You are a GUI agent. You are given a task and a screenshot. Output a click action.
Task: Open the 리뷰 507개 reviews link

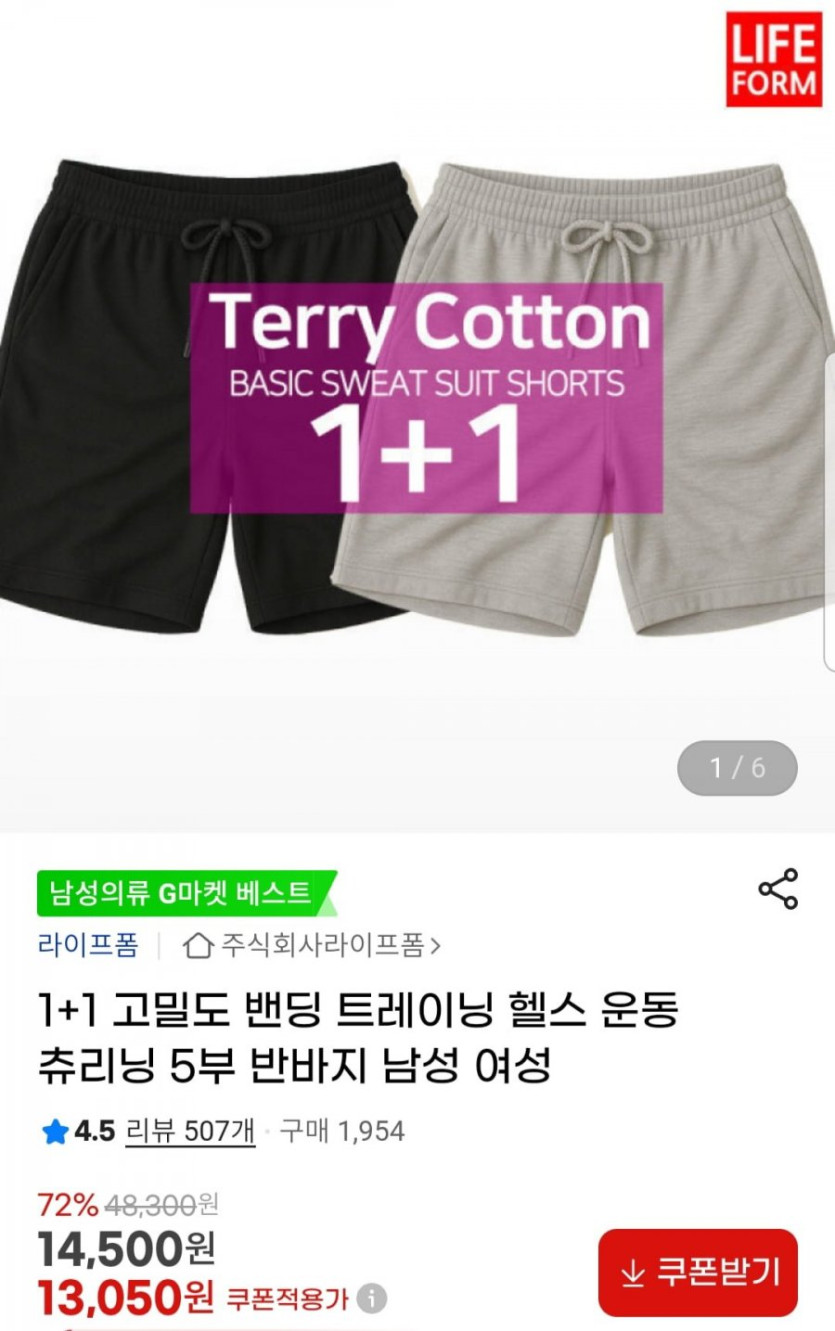(x=190, y=1131)
